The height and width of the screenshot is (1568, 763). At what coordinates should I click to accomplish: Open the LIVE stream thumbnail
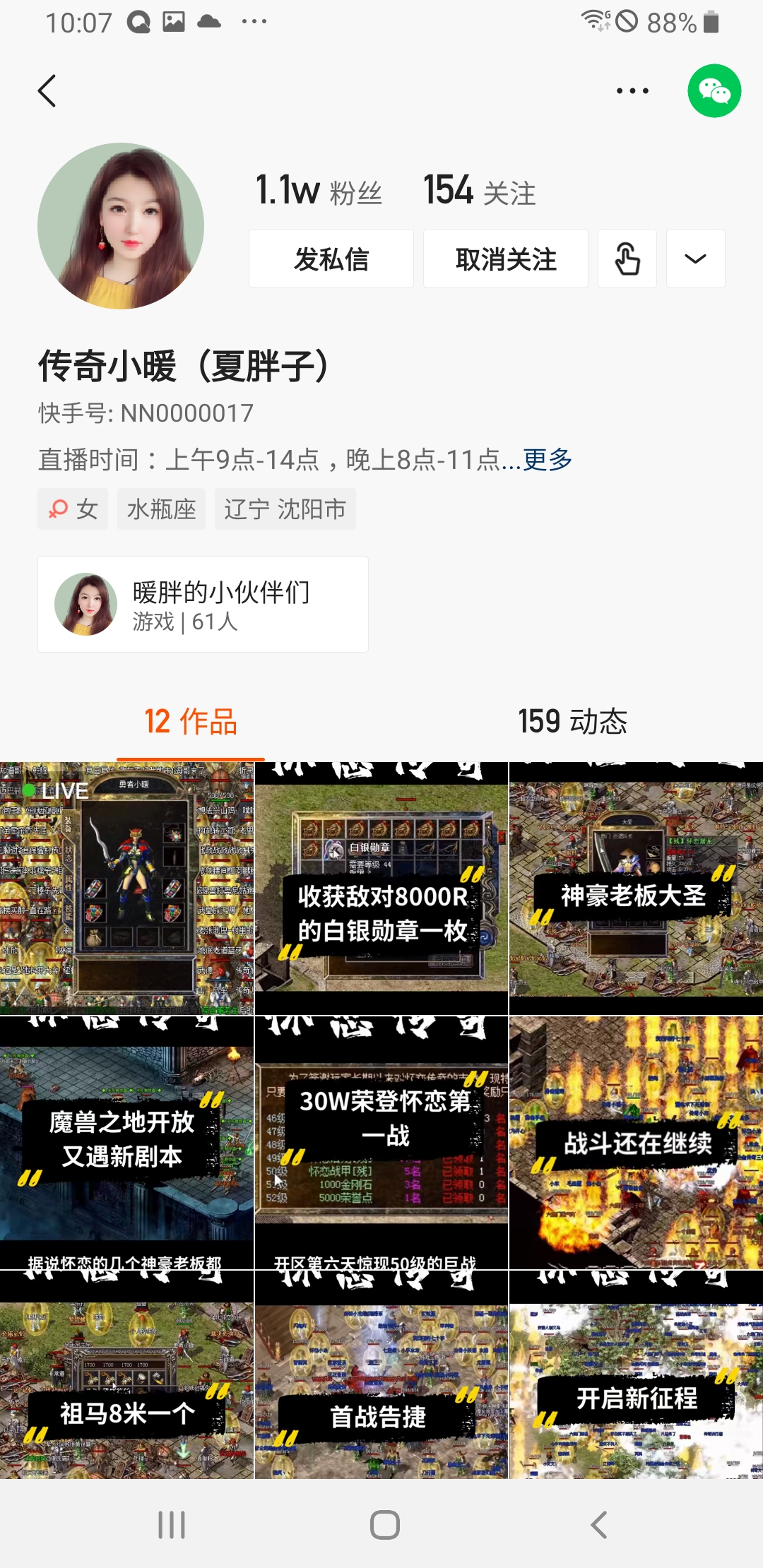coord(126,888)
